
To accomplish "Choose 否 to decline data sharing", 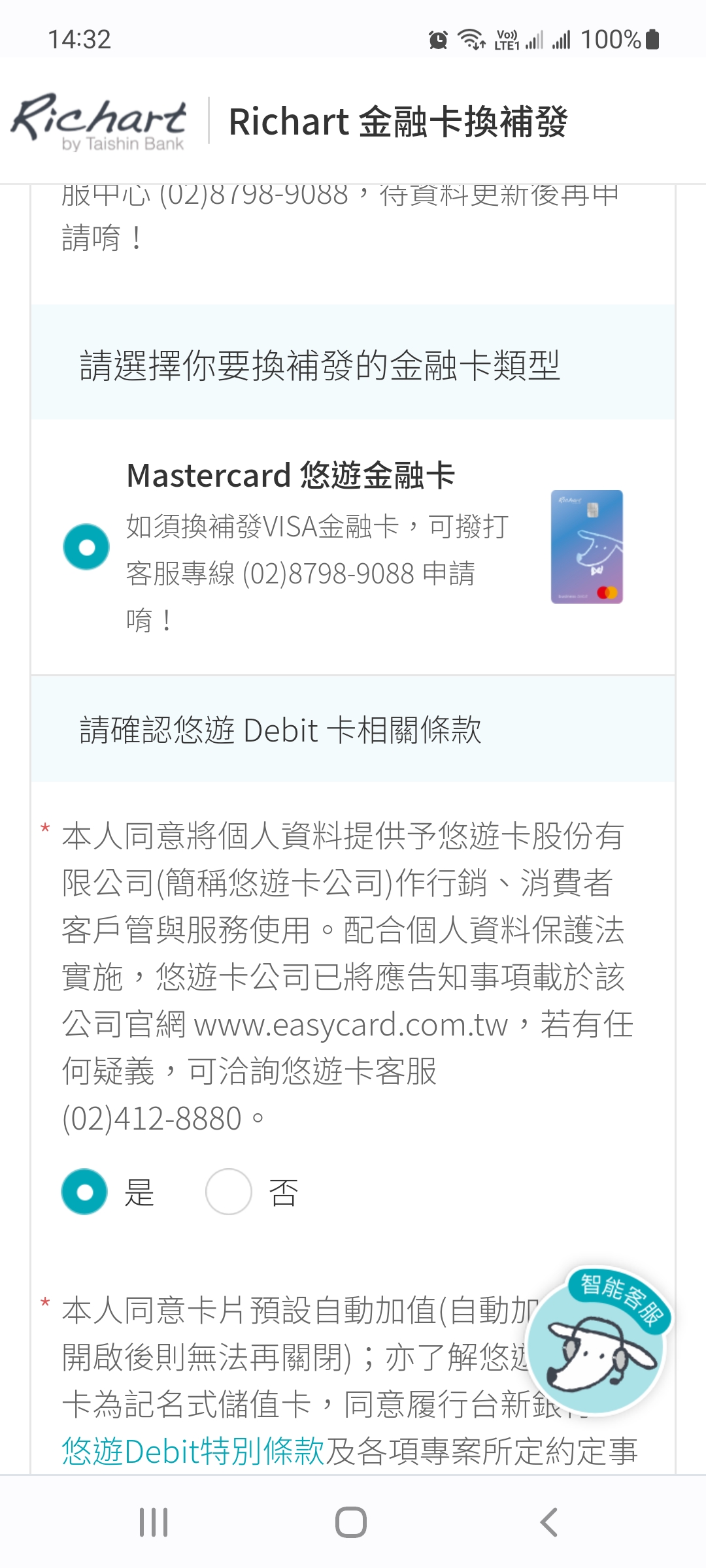I will (229, 1192).
